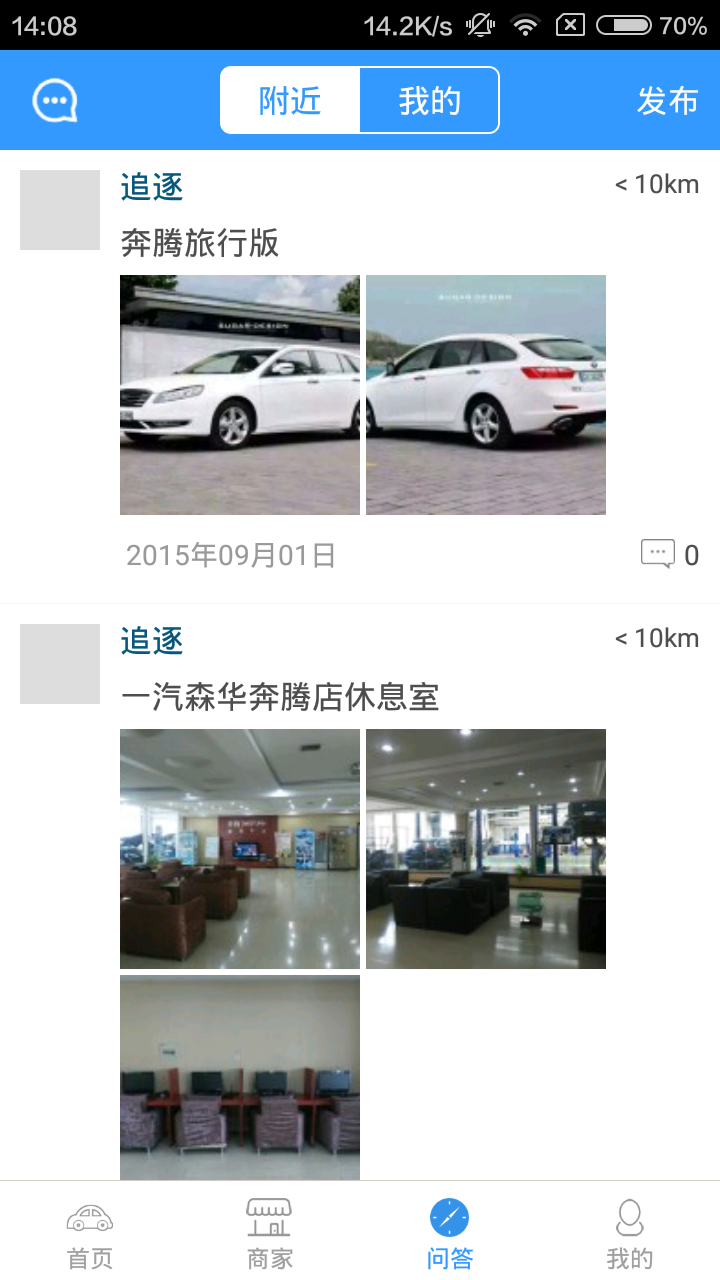The height and width of the screenshot is (1280, 720).
Task: Open comments on the 奔腾旅行版 post
Action: pyautogui.click(x=669, y=554)
